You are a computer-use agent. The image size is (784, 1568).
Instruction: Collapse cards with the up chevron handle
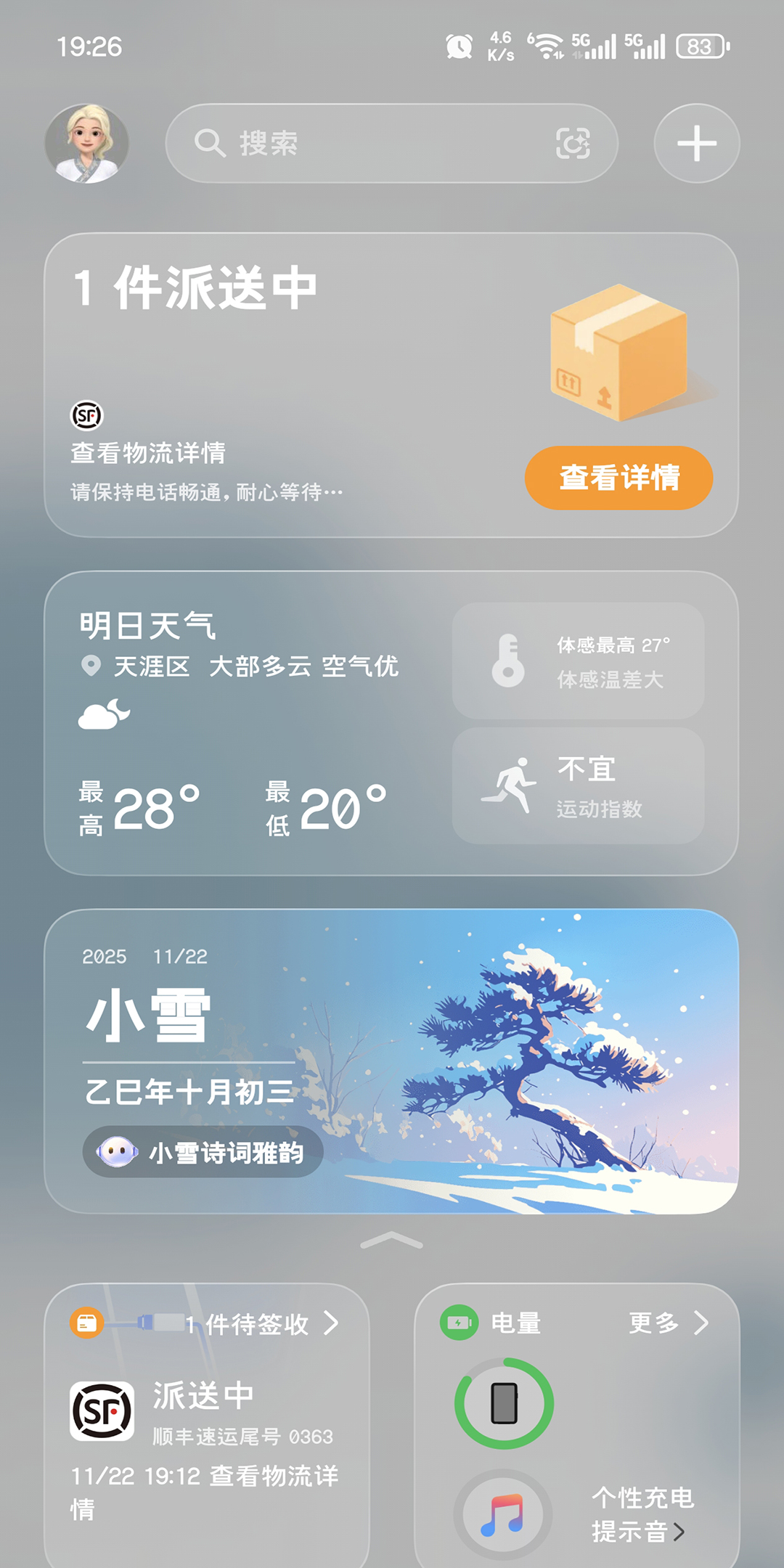(x=391, y=1241)
